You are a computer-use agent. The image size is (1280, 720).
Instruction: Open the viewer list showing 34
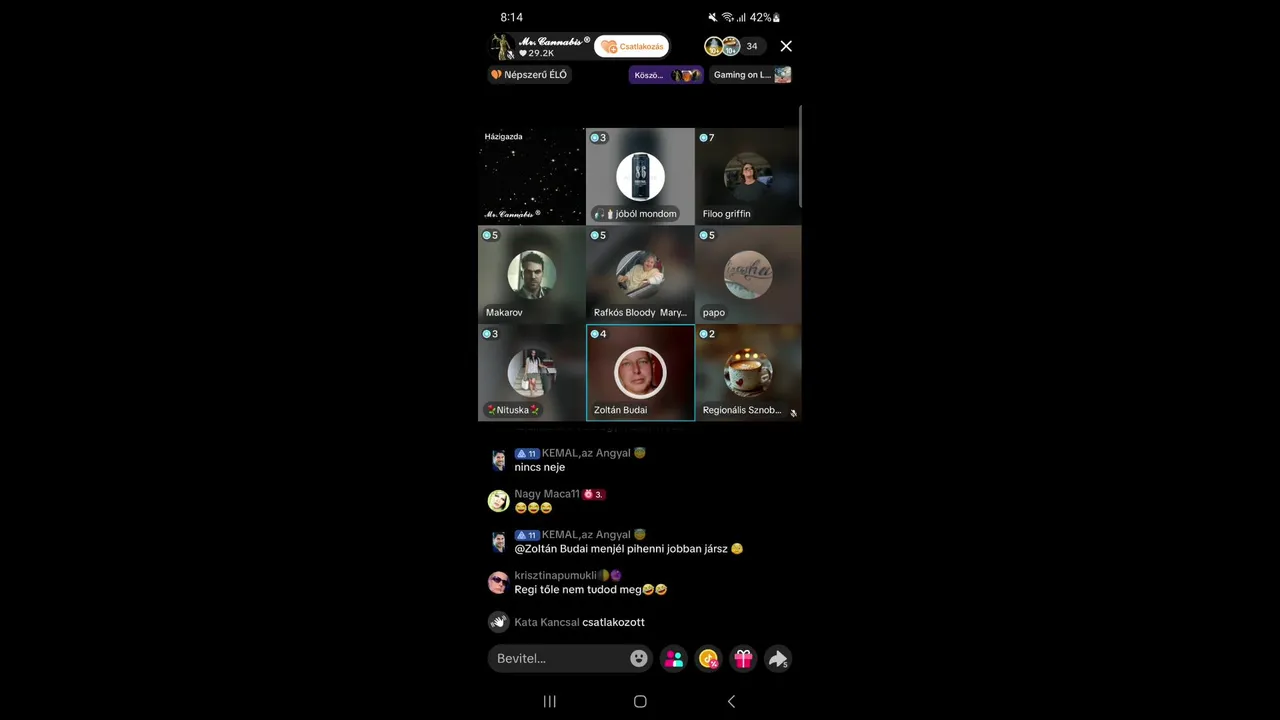(751, 46)
